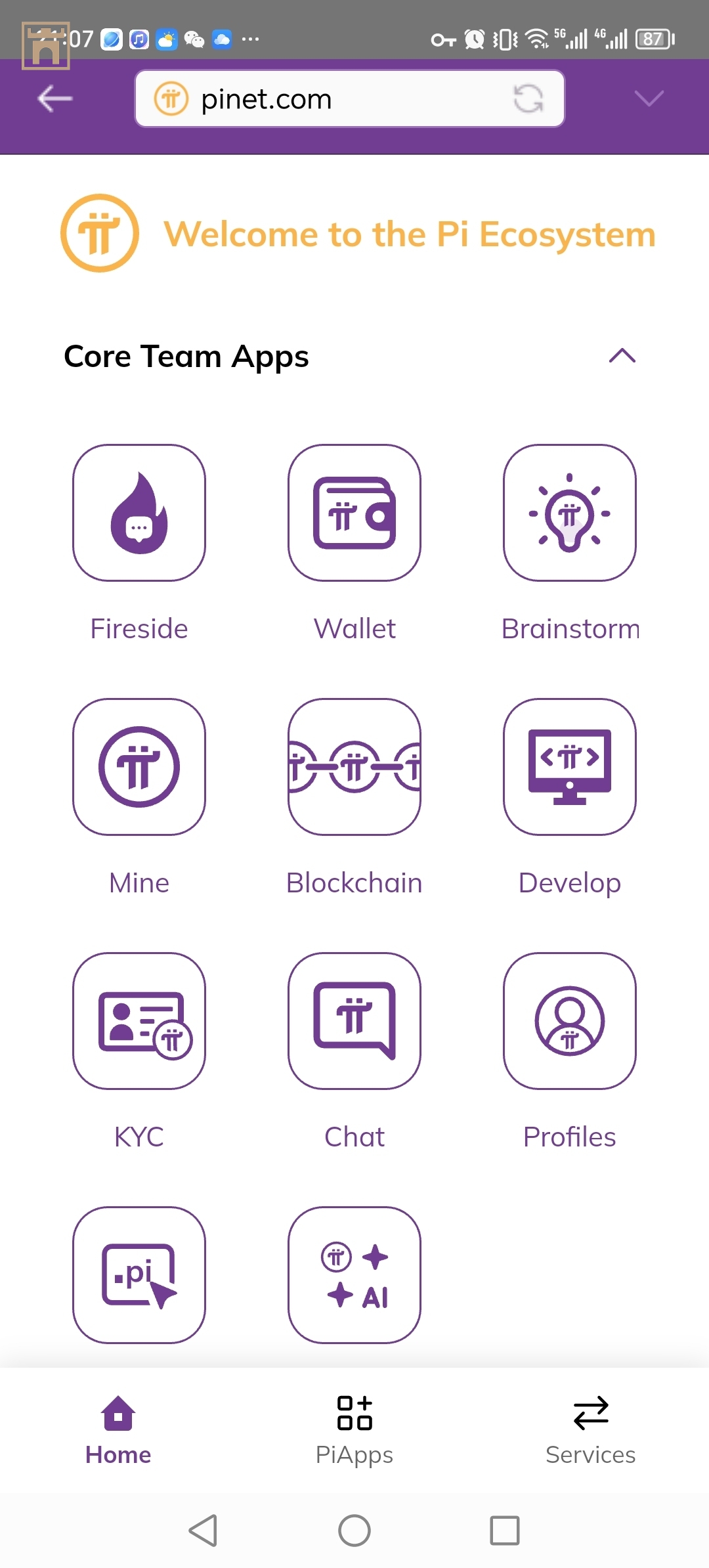Select the Home tab
Screen dimensions: 709x1568
(x=118, y=1430)
